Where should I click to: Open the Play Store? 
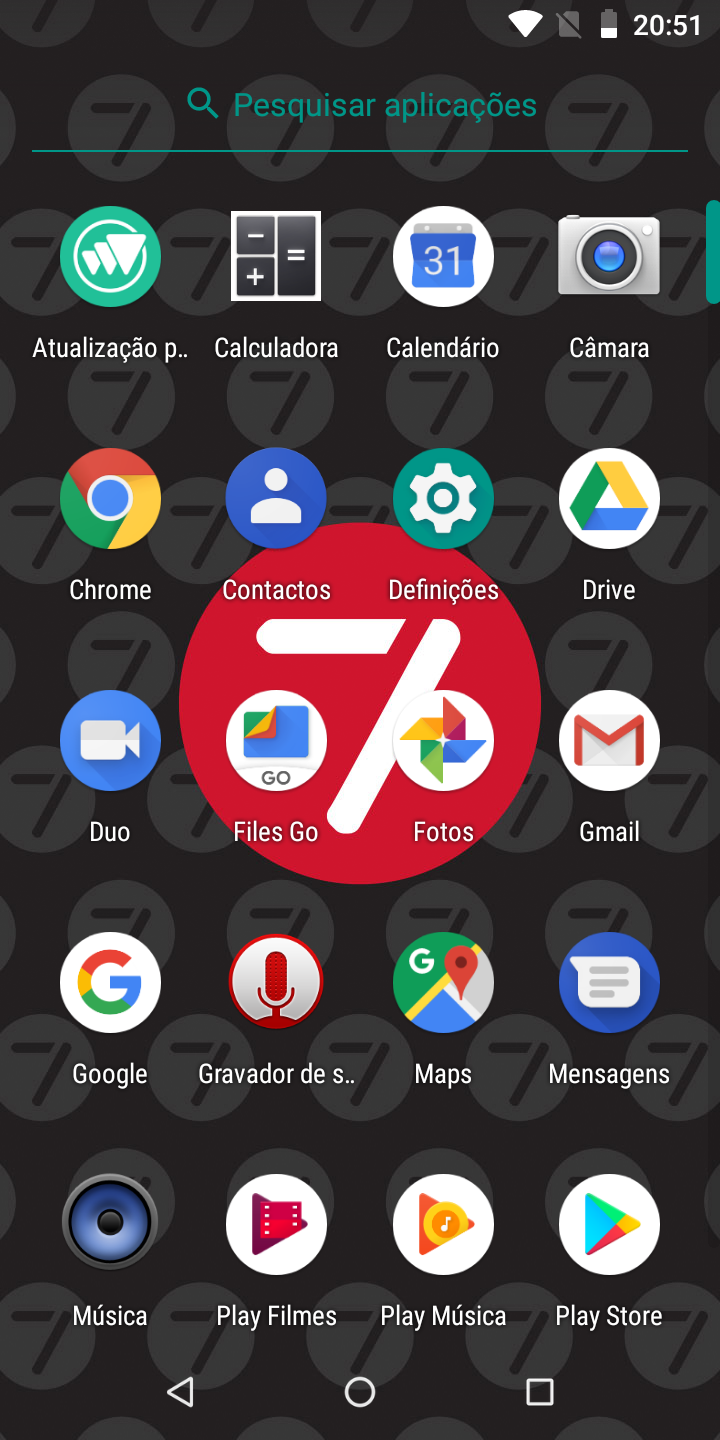(609, 1224)
